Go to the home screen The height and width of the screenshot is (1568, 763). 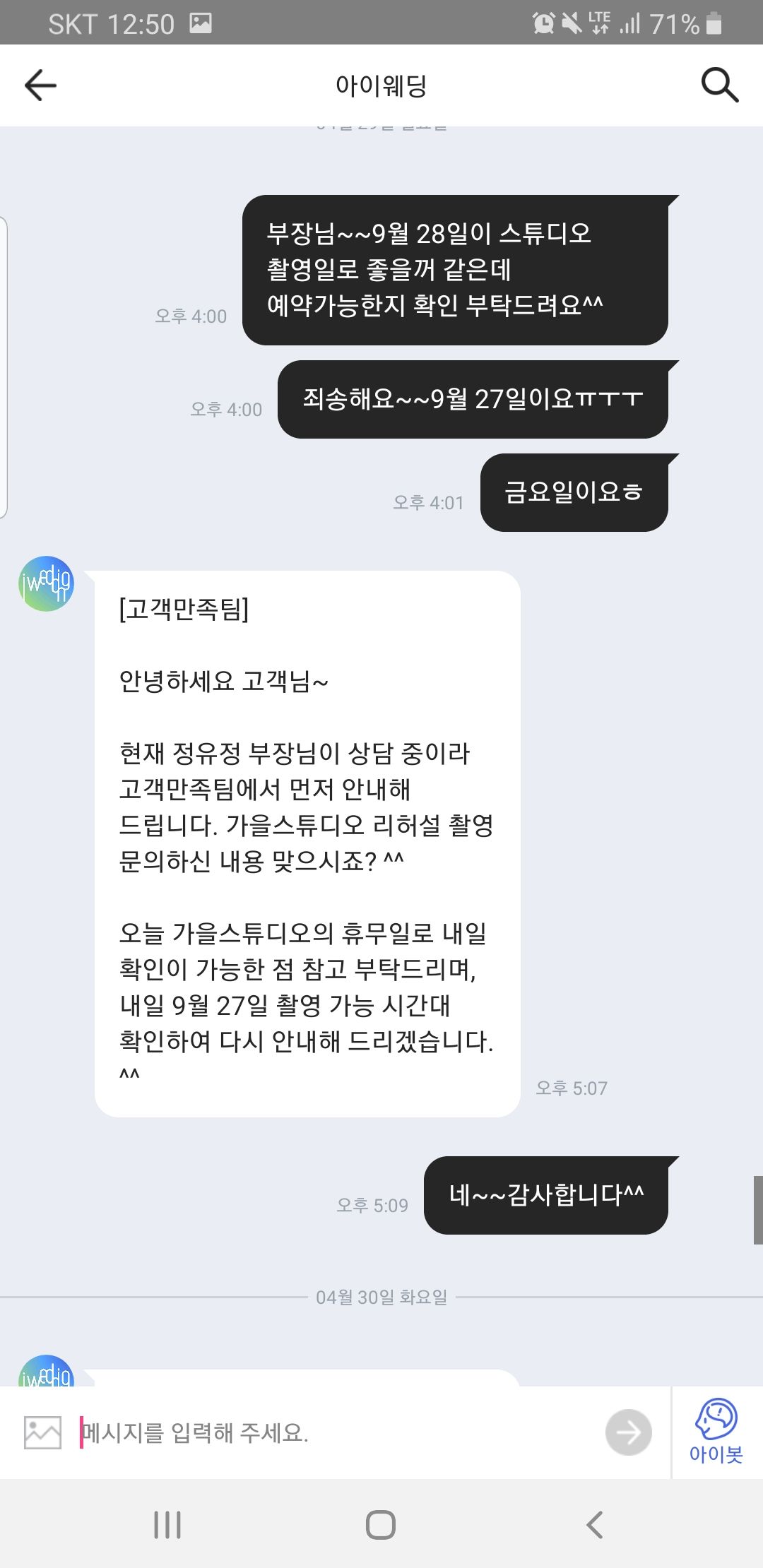click(381, 1525)
